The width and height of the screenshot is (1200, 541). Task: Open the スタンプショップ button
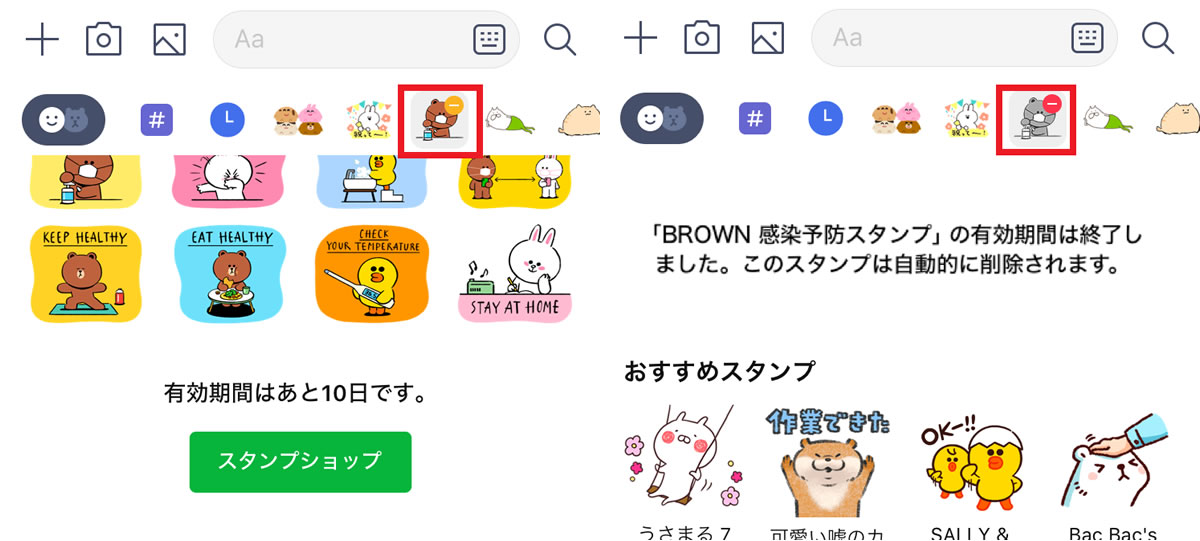(x=300, y=461)
